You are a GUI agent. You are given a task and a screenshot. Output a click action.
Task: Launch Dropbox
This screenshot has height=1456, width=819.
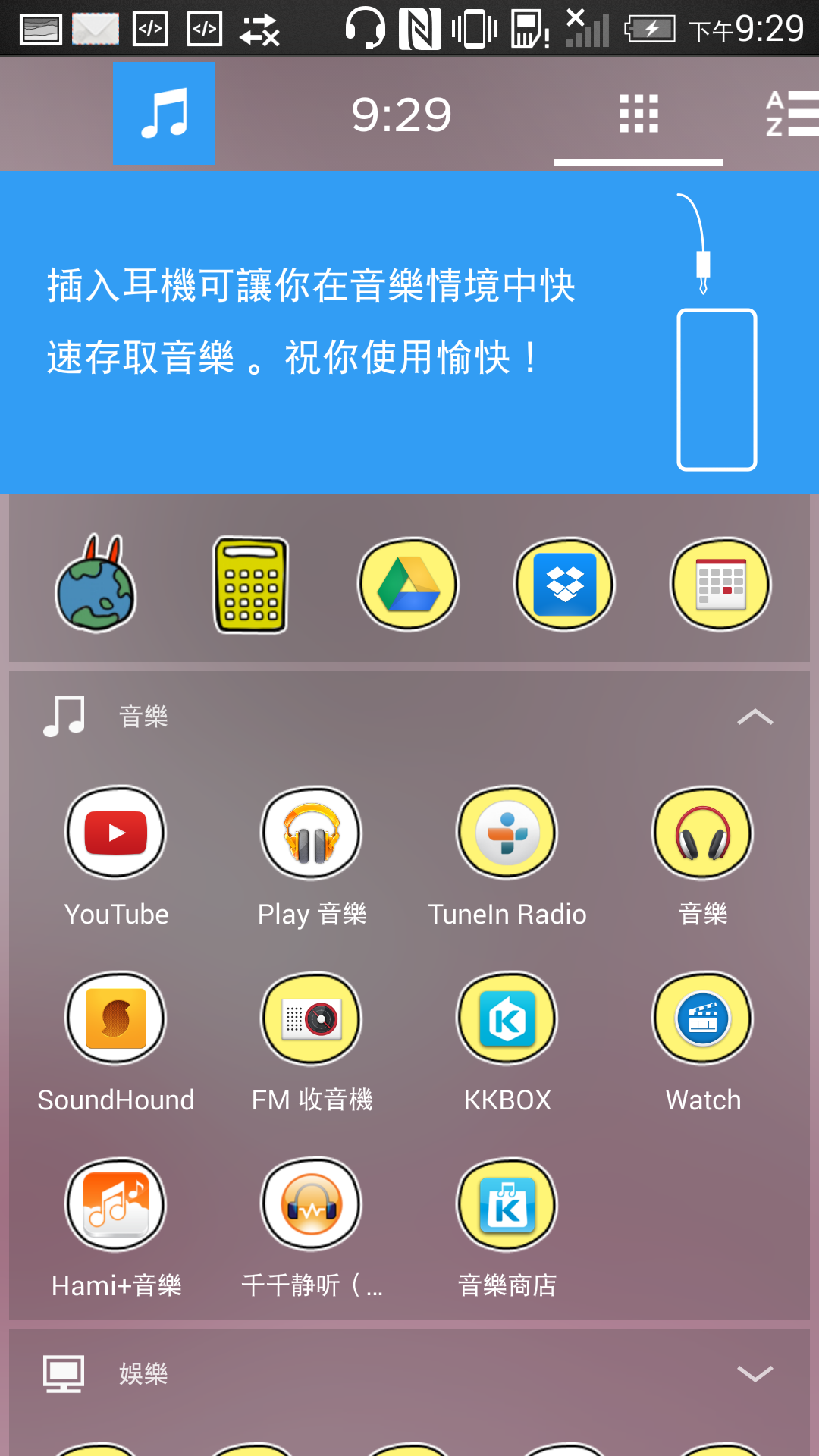565,584
